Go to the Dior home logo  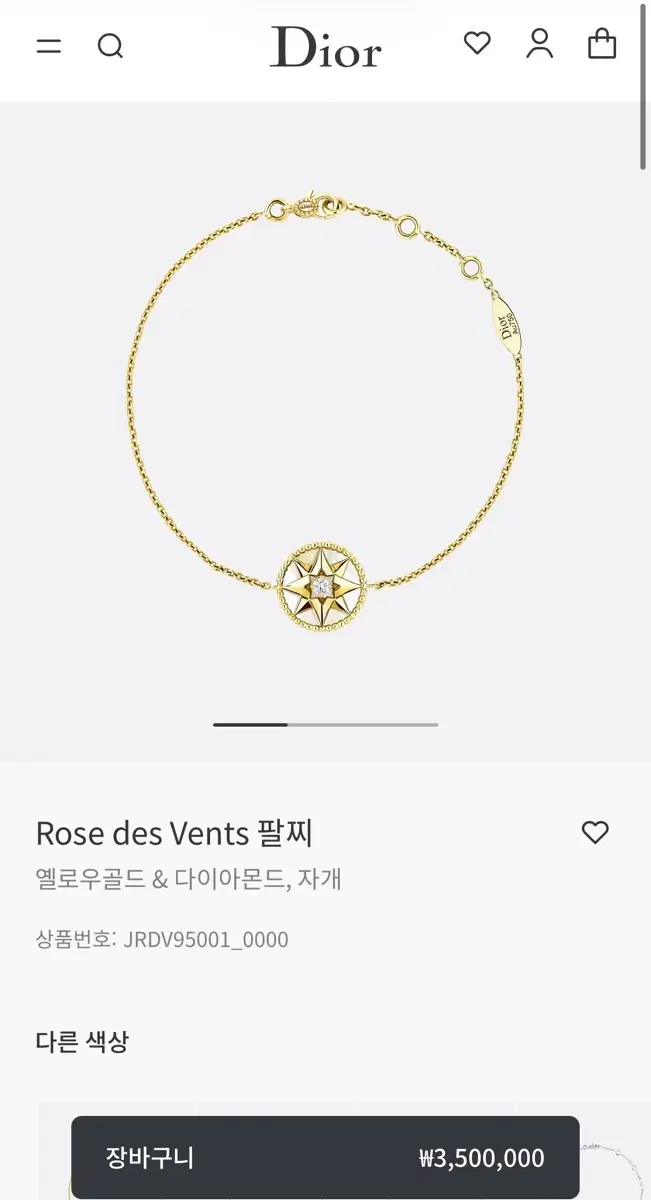pos(325,48)
